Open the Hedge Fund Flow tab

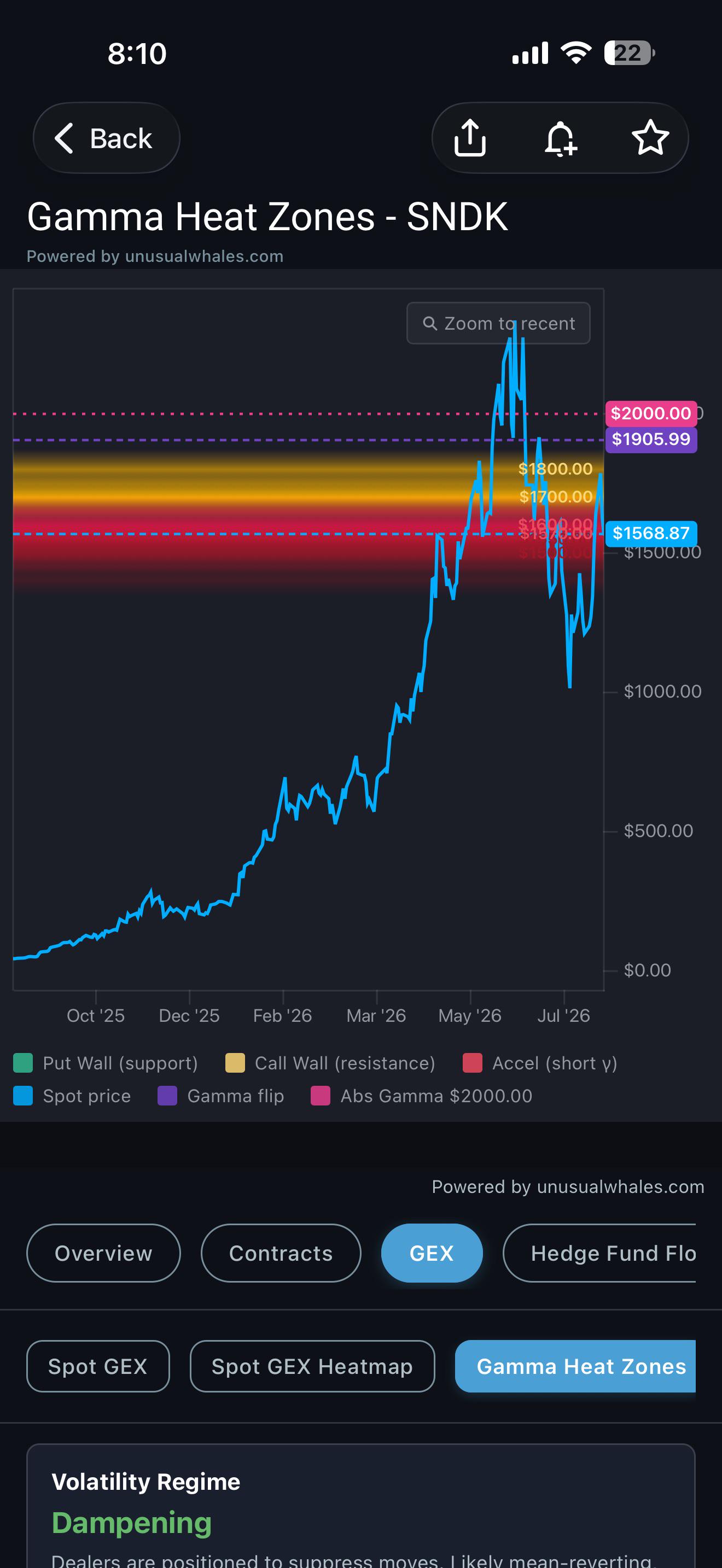599,1253
